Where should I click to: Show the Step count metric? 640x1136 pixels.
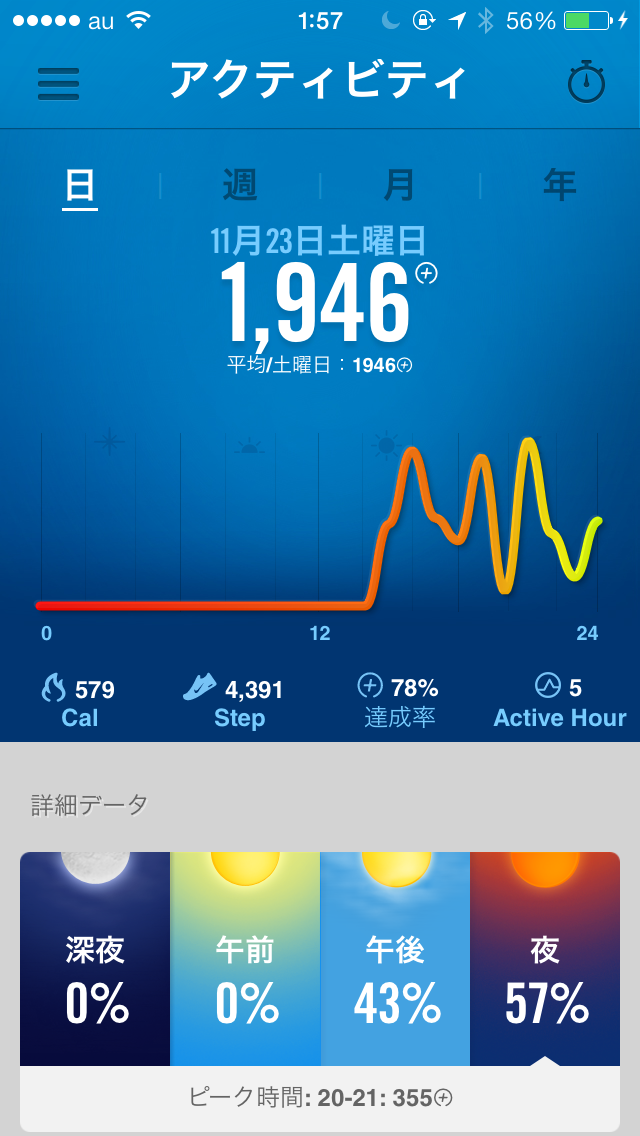point(234,701)
